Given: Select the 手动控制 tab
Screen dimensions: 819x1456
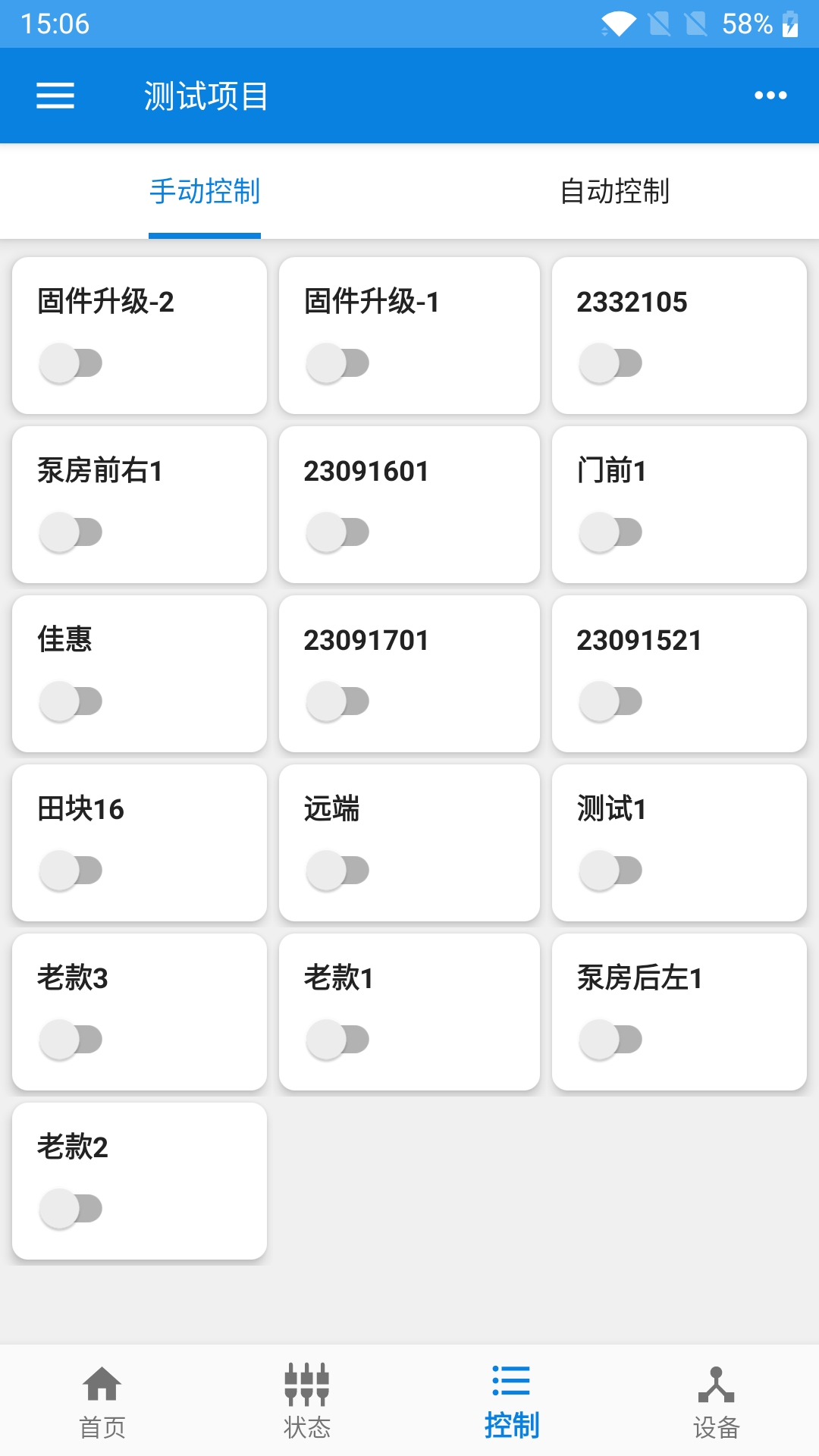Looking at the screenshot, I should coord(205,192).
